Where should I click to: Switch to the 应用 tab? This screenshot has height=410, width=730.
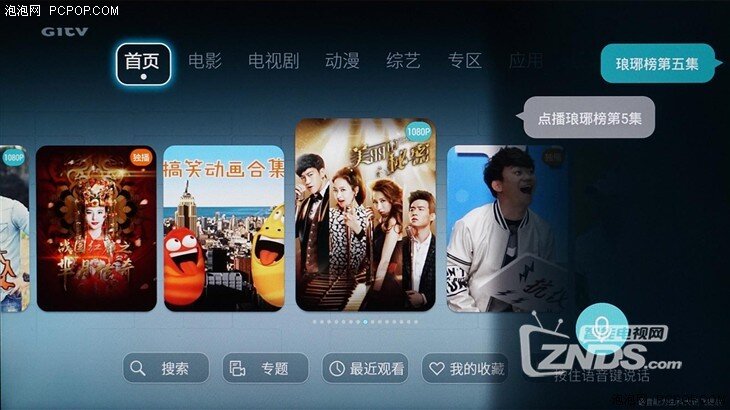525,61
